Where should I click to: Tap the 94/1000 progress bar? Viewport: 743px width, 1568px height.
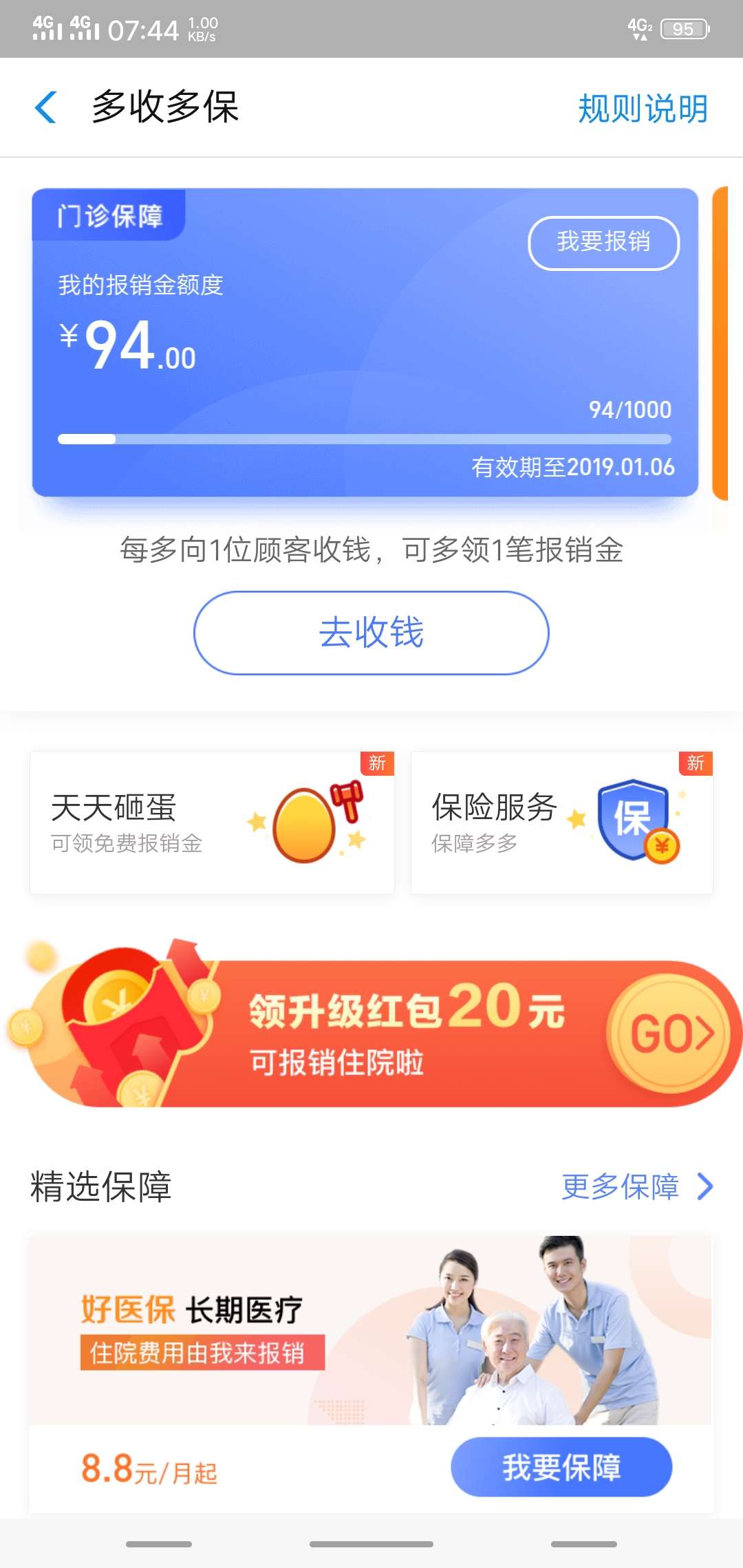coord(363,438)
